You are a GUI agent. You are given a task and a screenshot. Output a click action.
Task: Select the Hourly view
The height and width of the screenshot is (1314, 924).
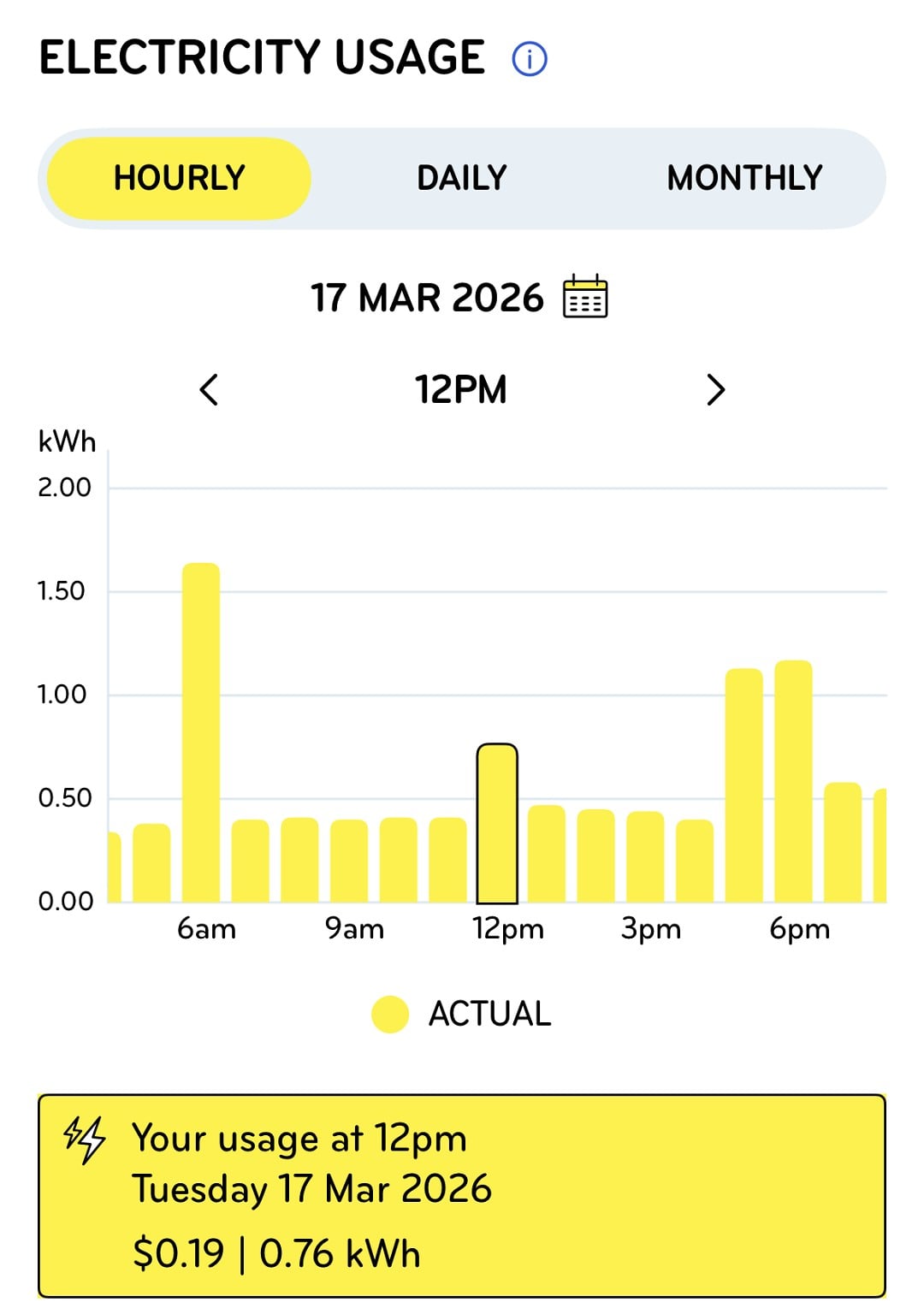[179, 178]
